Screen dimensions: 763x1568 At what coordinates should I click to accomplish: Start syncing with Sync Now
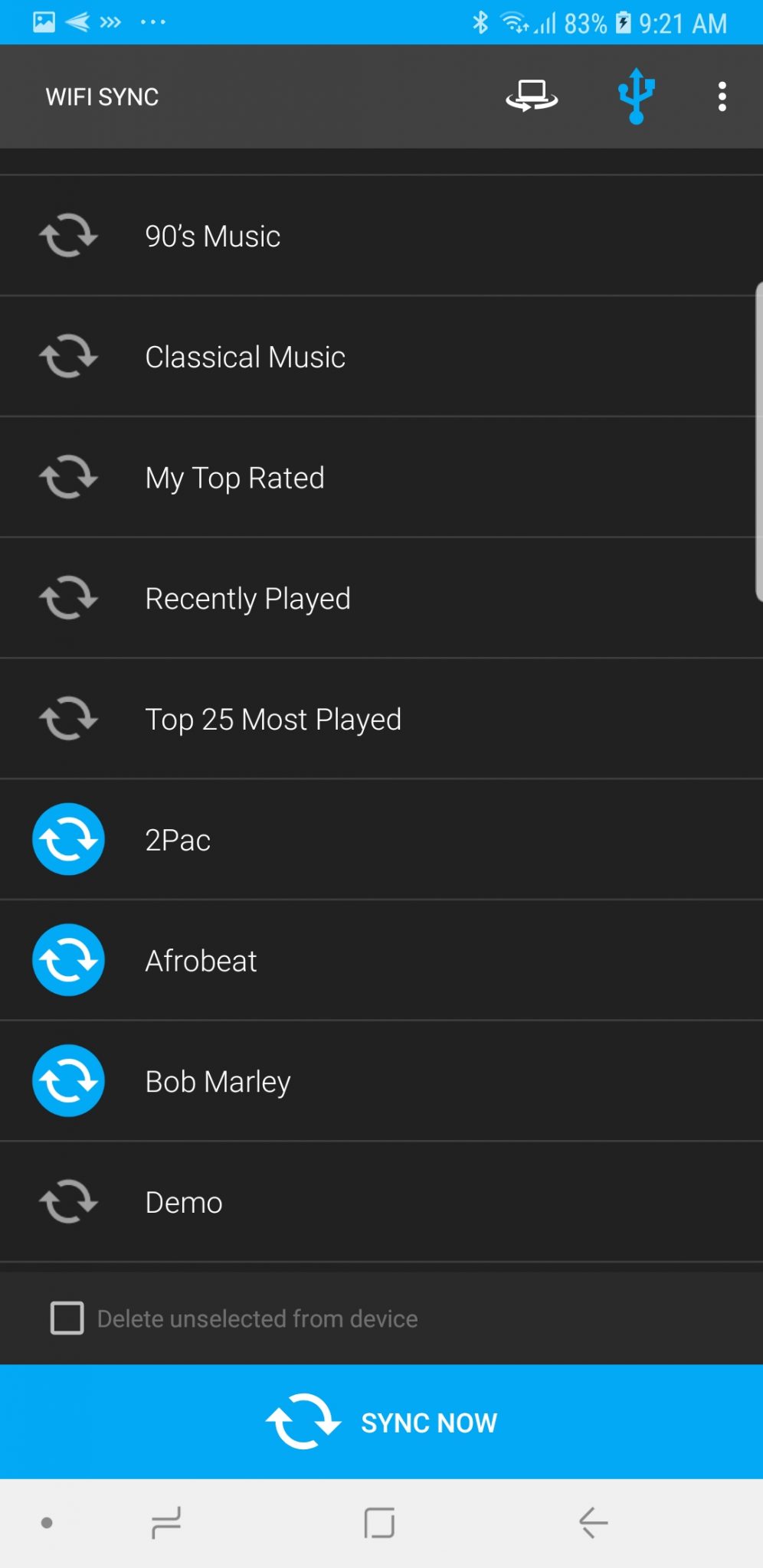[381, 1422]
